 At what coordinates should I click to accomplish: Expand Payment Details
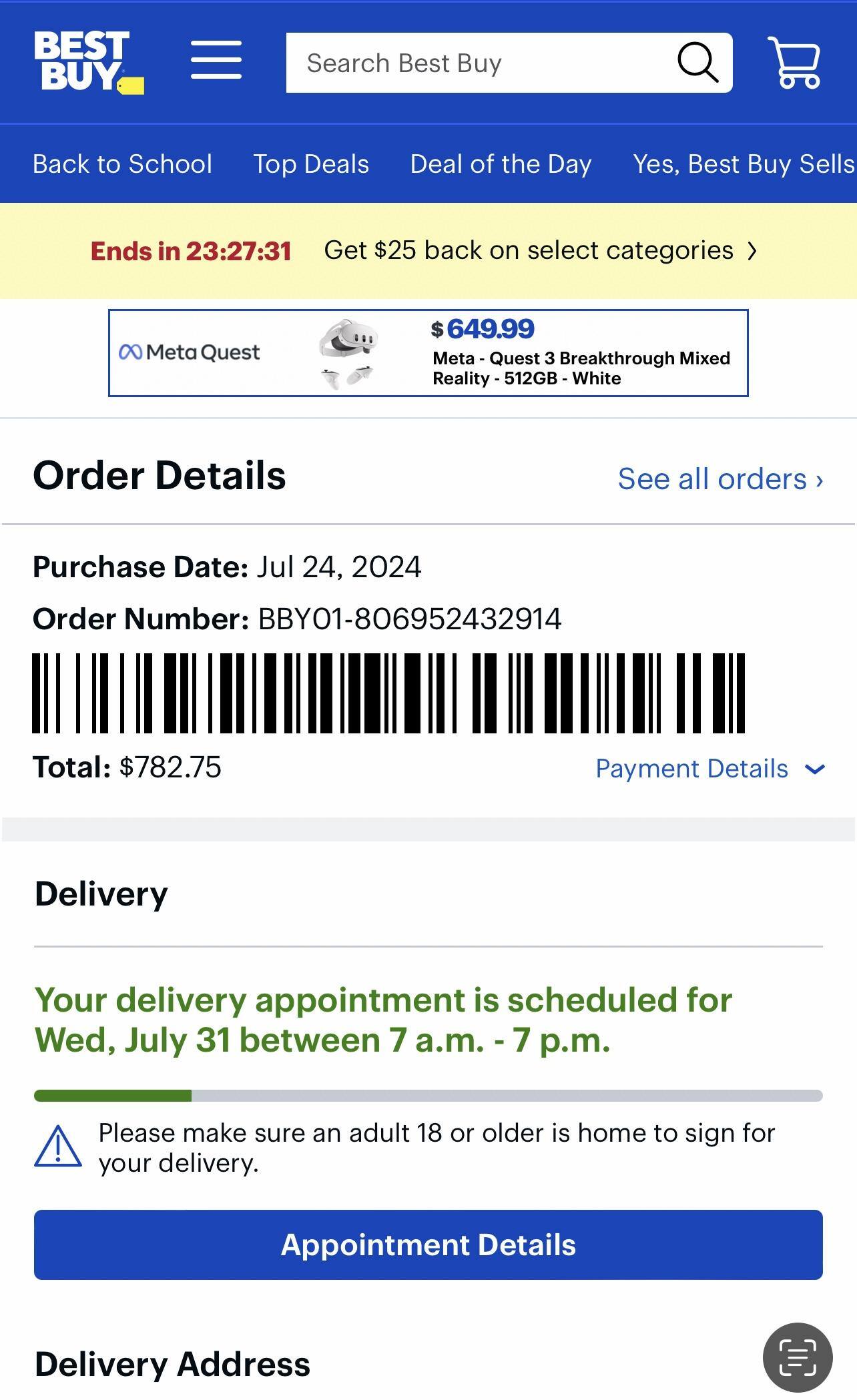[x=710, y=769]
